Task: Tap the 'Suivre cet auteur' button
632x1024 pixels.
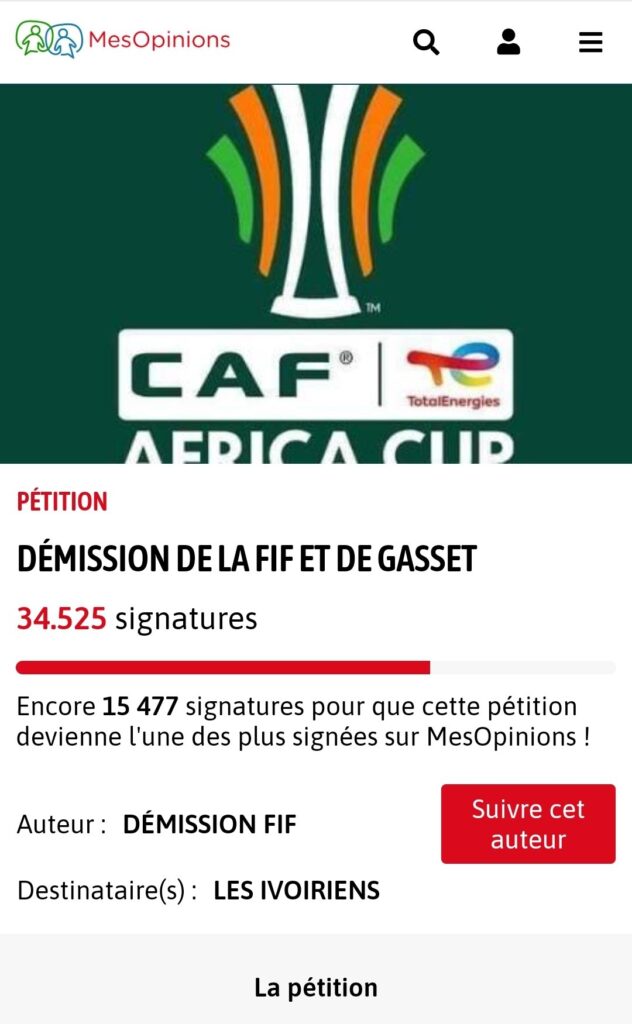Action: [x=528, y=824]
